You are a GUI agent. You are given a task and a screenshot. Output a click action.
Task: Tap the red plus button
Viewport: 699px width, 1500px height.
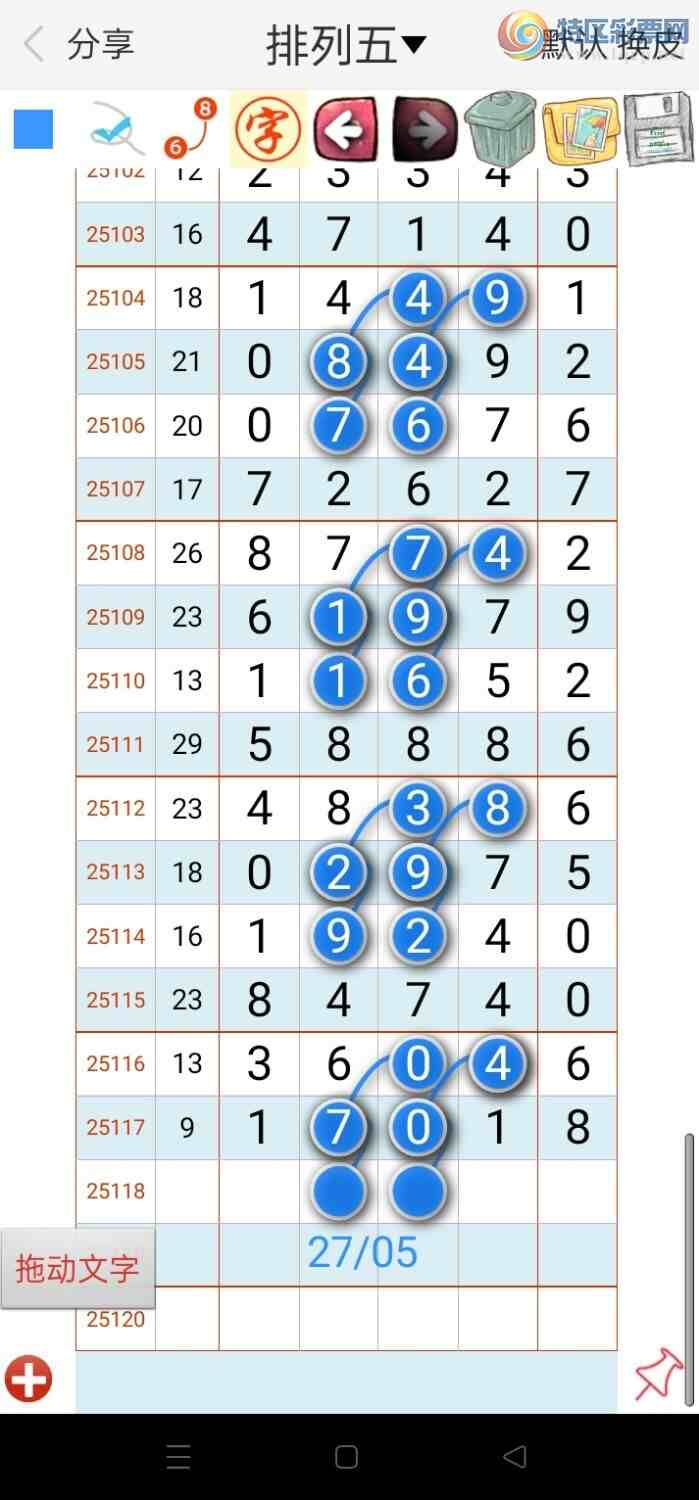click(x=28, y=1379)
